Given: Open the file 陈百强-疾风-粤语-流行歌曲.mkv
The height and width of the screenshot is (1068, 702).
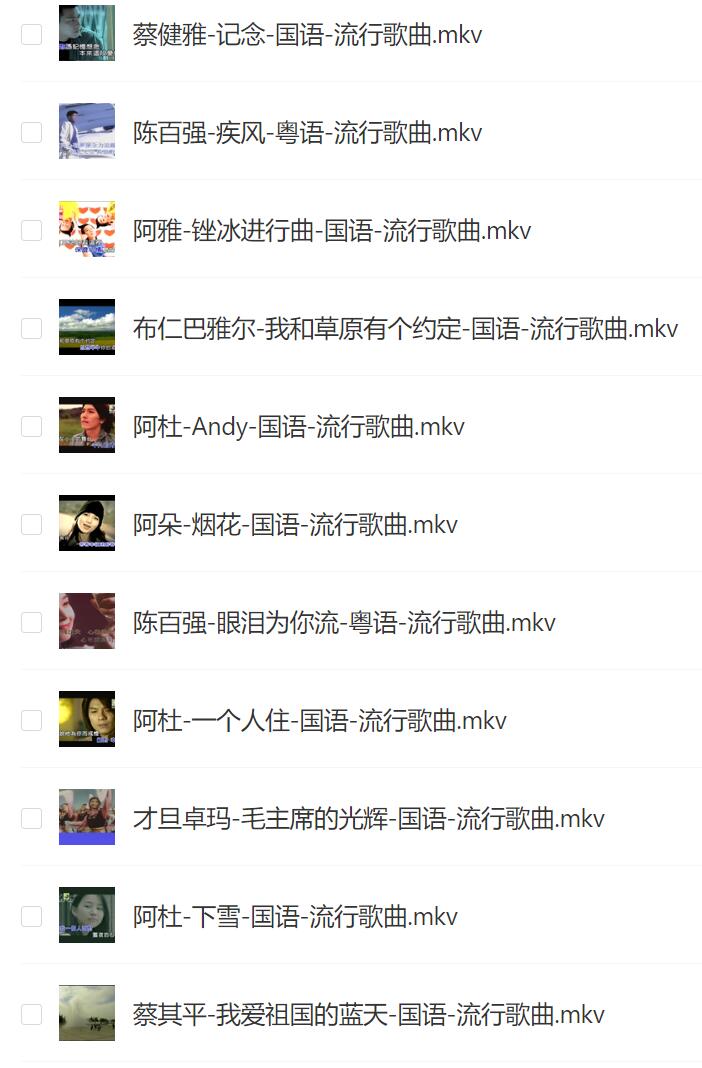Looking at the screenshot, I should tap(307, 133).
